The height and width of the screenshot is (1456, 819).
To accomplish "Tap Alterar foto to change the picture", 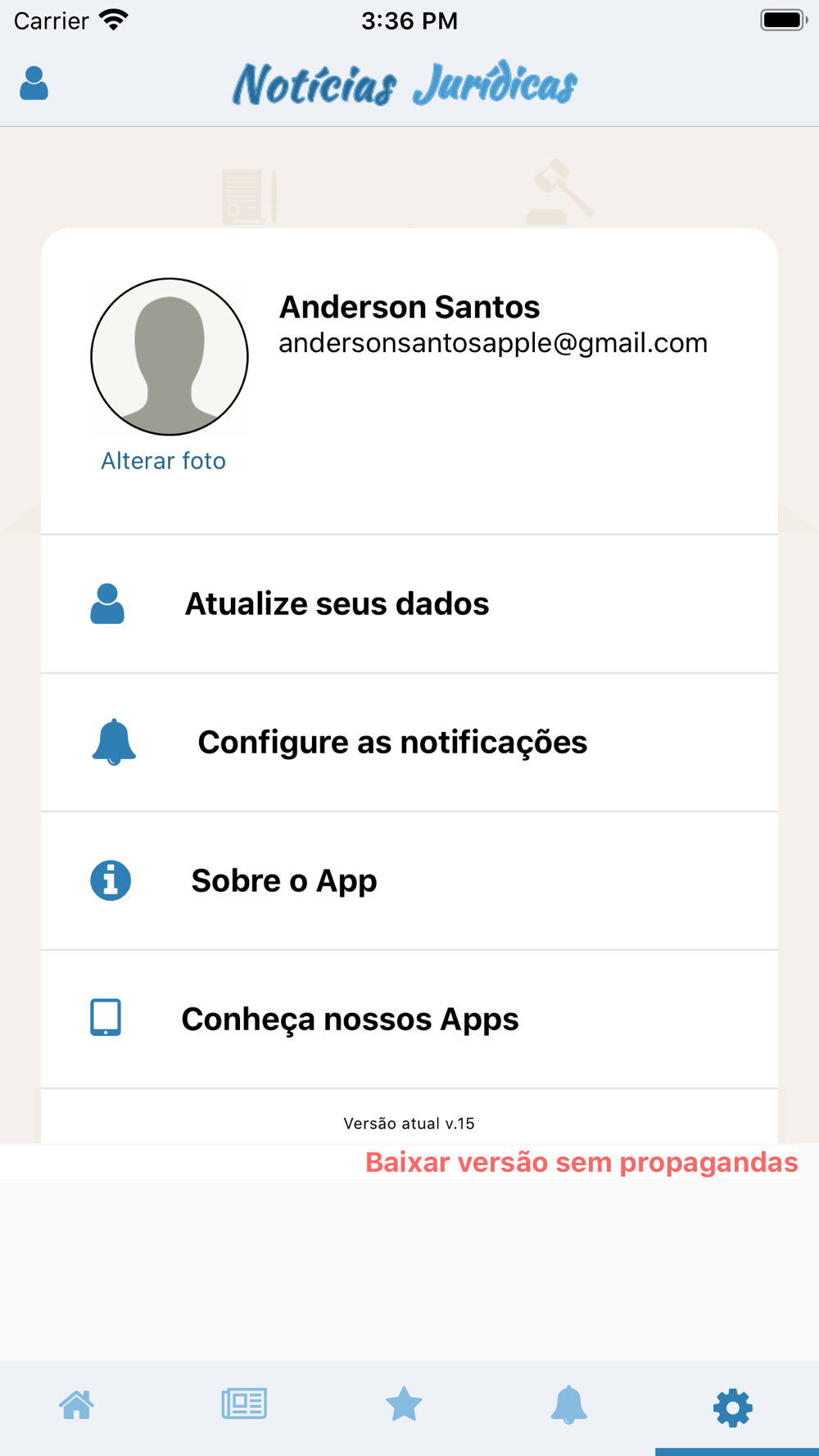I will point(163,461).
